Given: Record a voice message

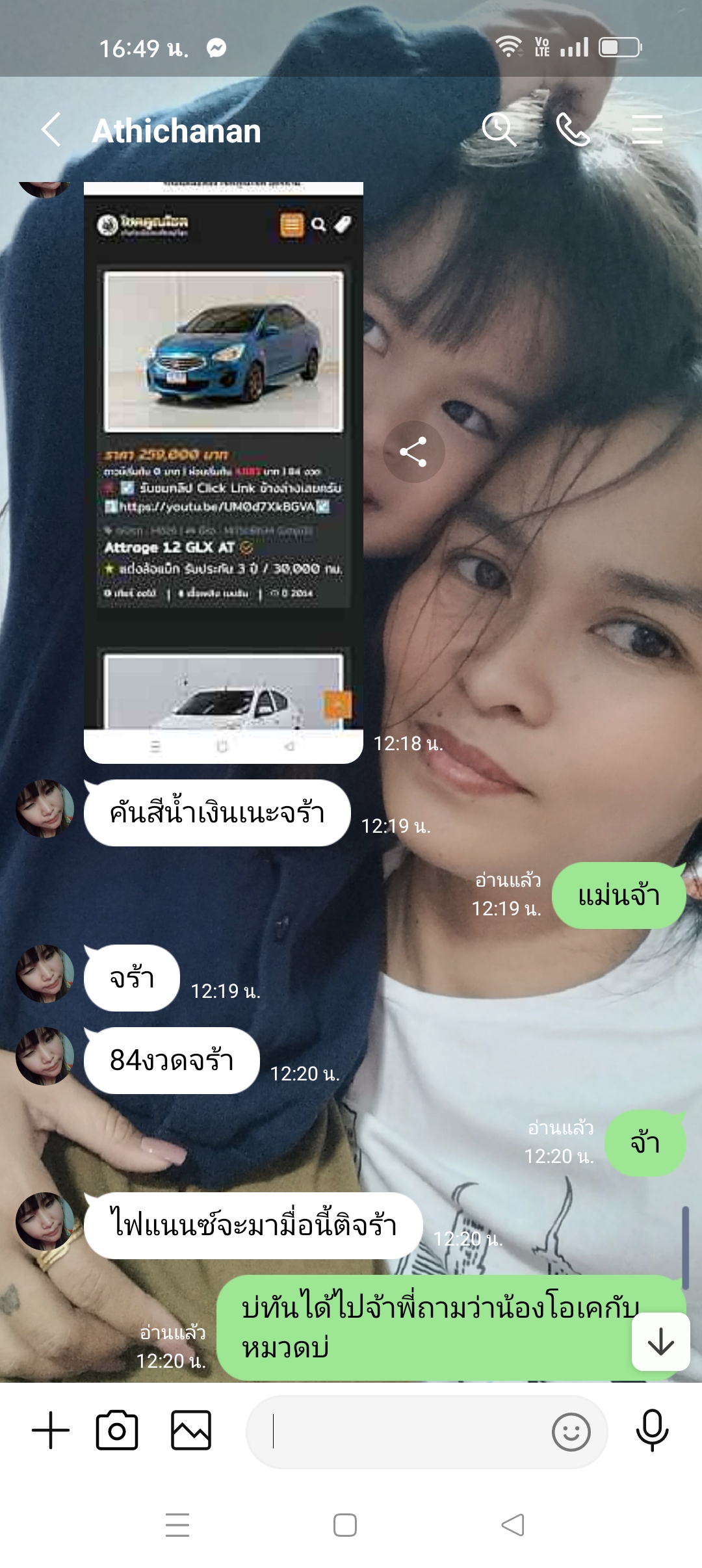Looking at the screenshot, I should 652,1430.
